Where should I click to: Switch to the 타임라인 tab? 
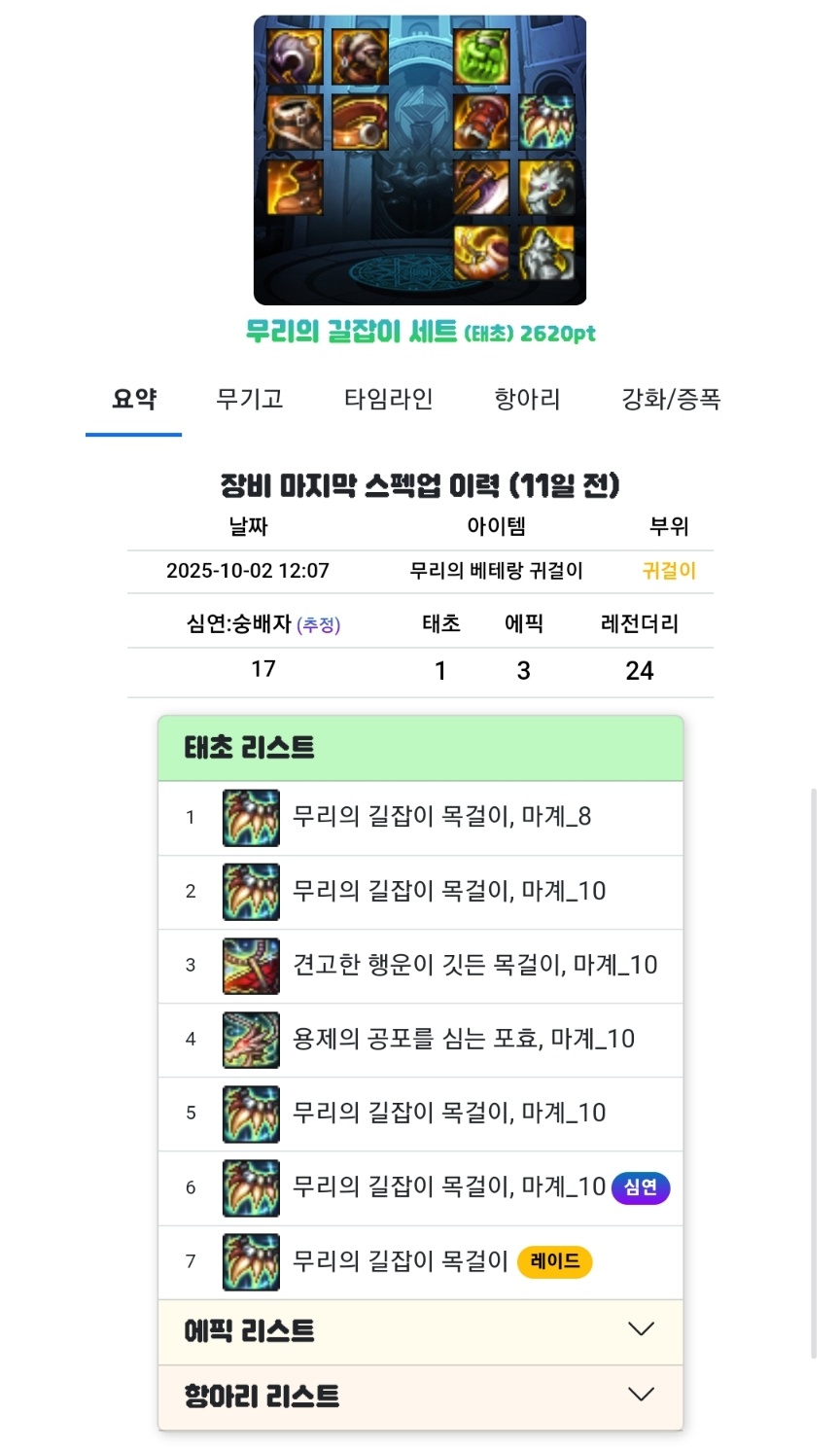coord(388,399)
